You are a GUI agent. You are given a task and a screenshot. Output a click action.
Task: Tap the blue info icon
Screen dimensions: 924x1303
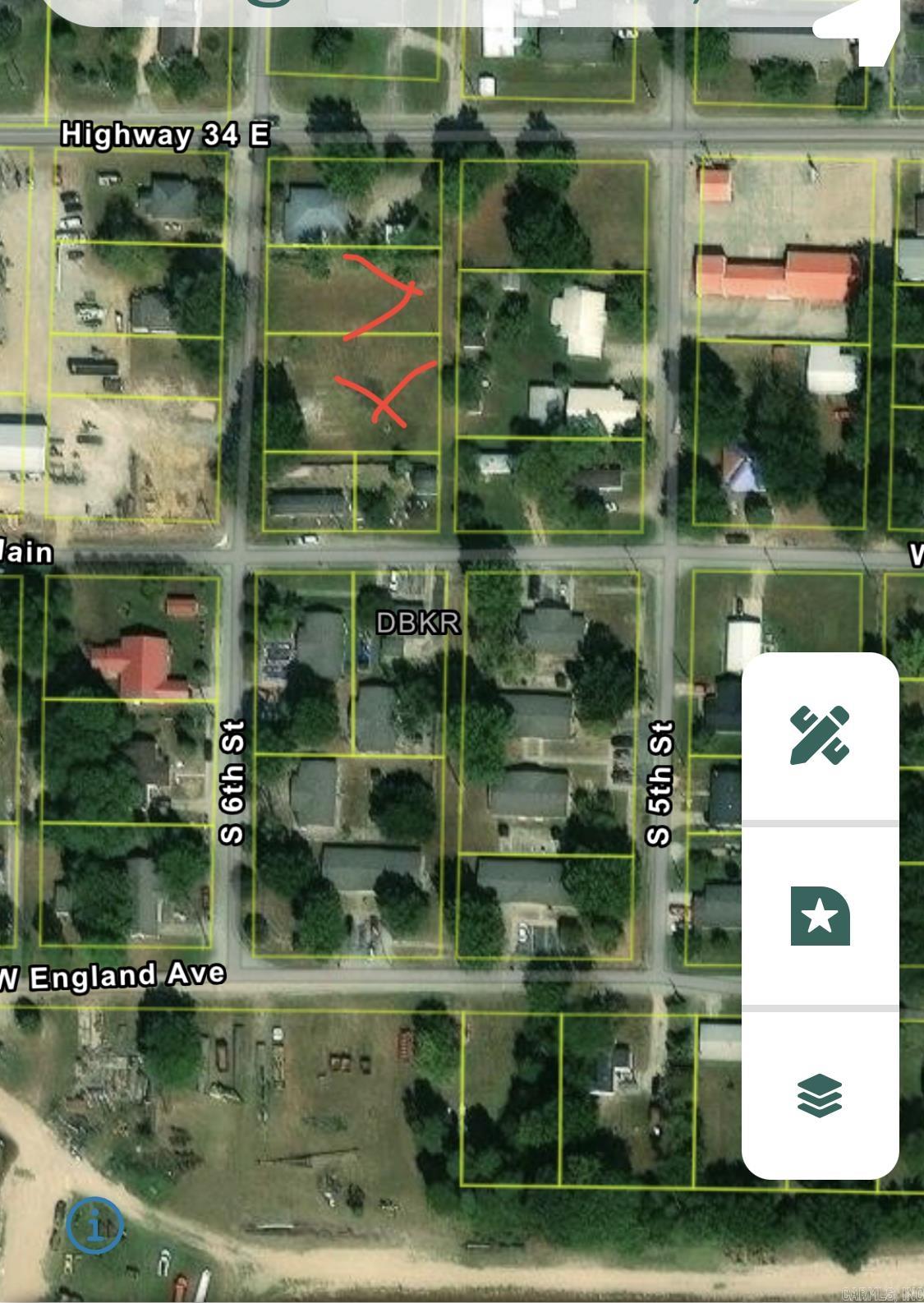tap(96, 1227)
